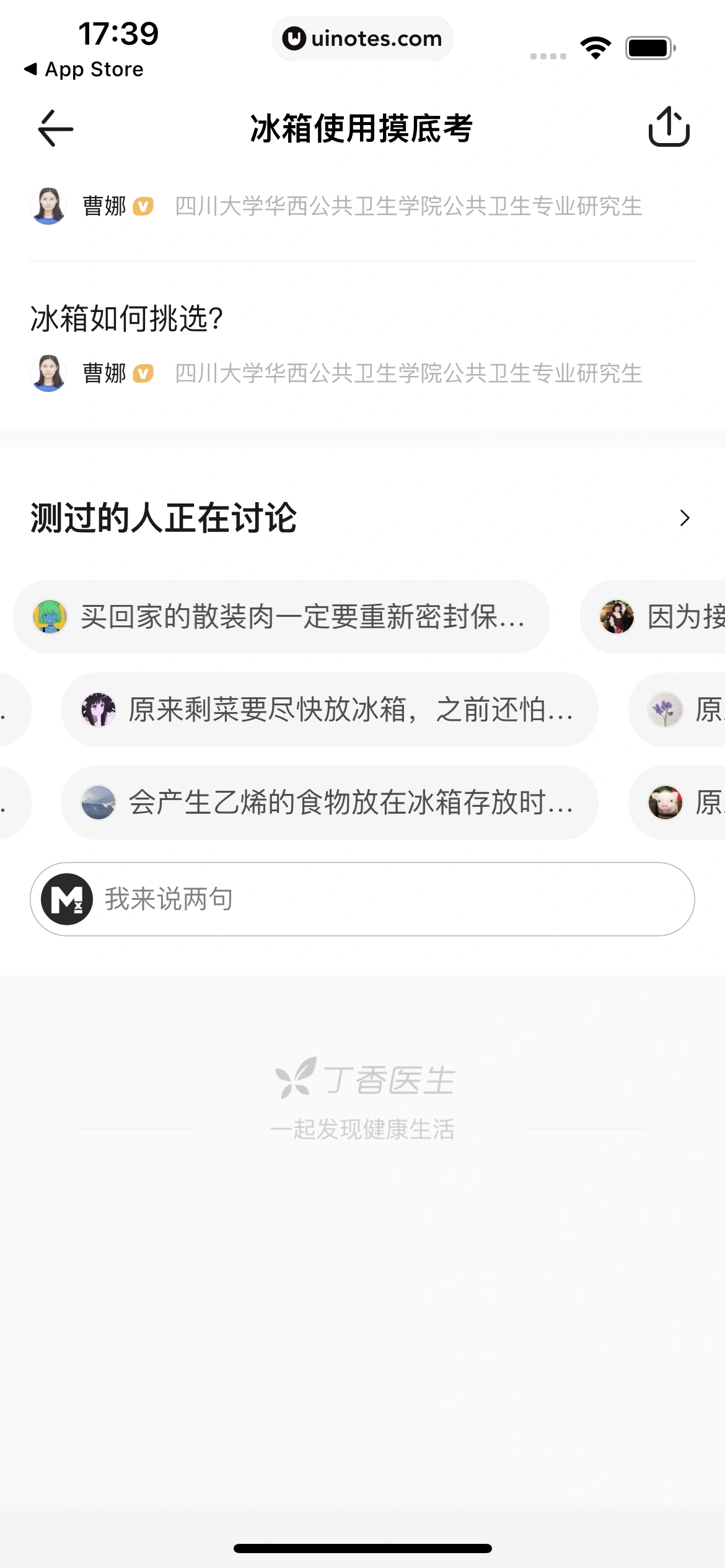Expand 测过的人正在讨论 via the right chevron

684,518
